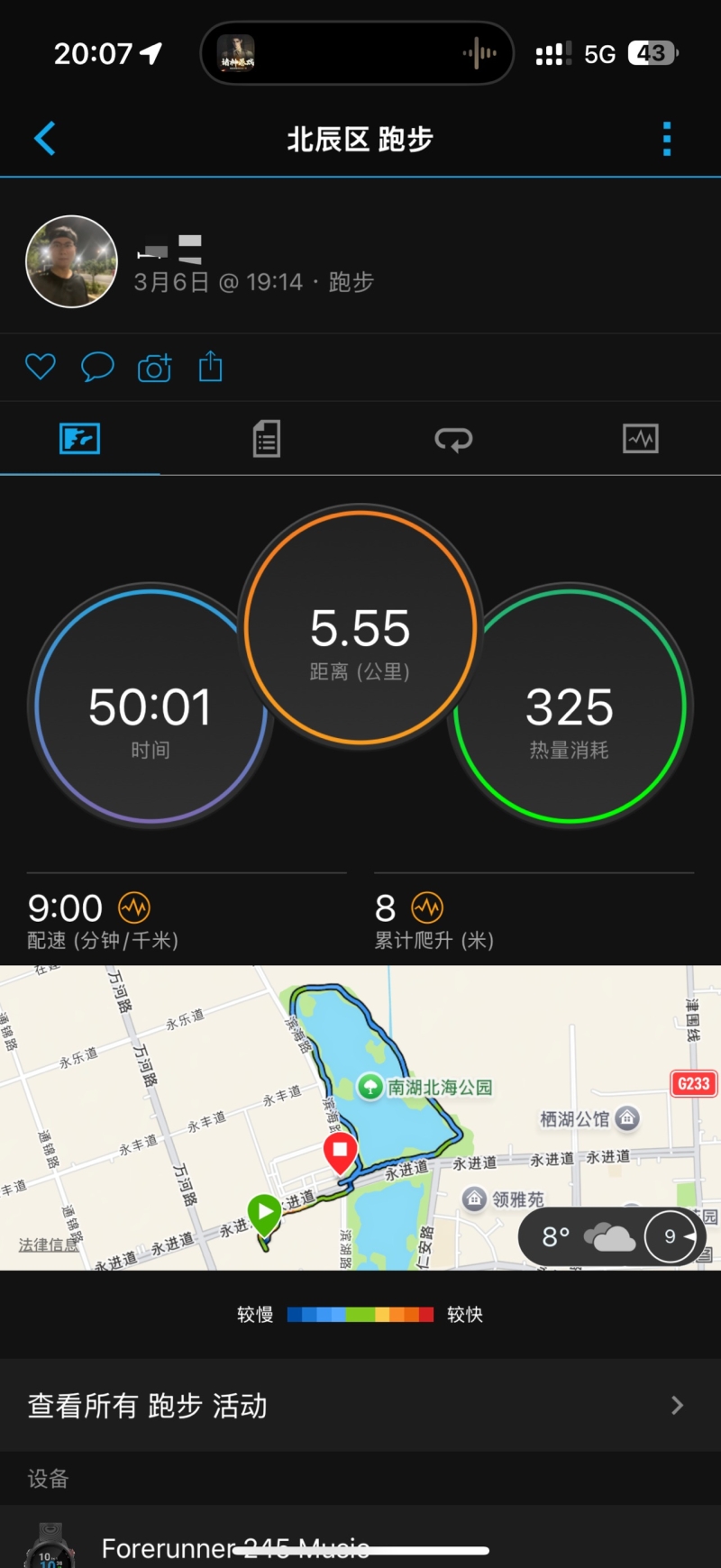Open the runner's profile photo
The width and height of the screenshot is (721, 1568).
[x=72, y=261]
